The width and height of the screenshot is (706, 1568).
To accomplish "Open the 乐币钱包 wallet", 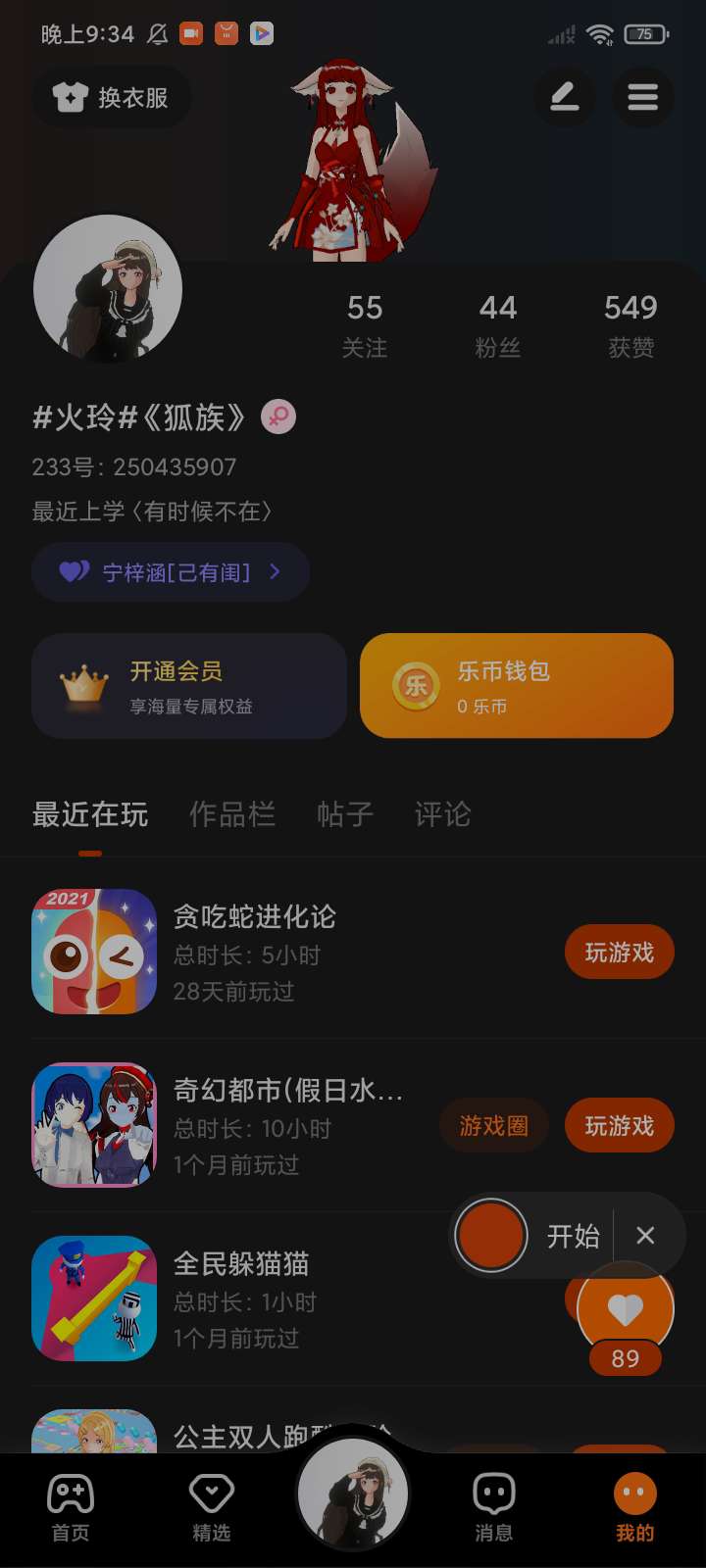I will pyautogui.click(x=517, y=686).
